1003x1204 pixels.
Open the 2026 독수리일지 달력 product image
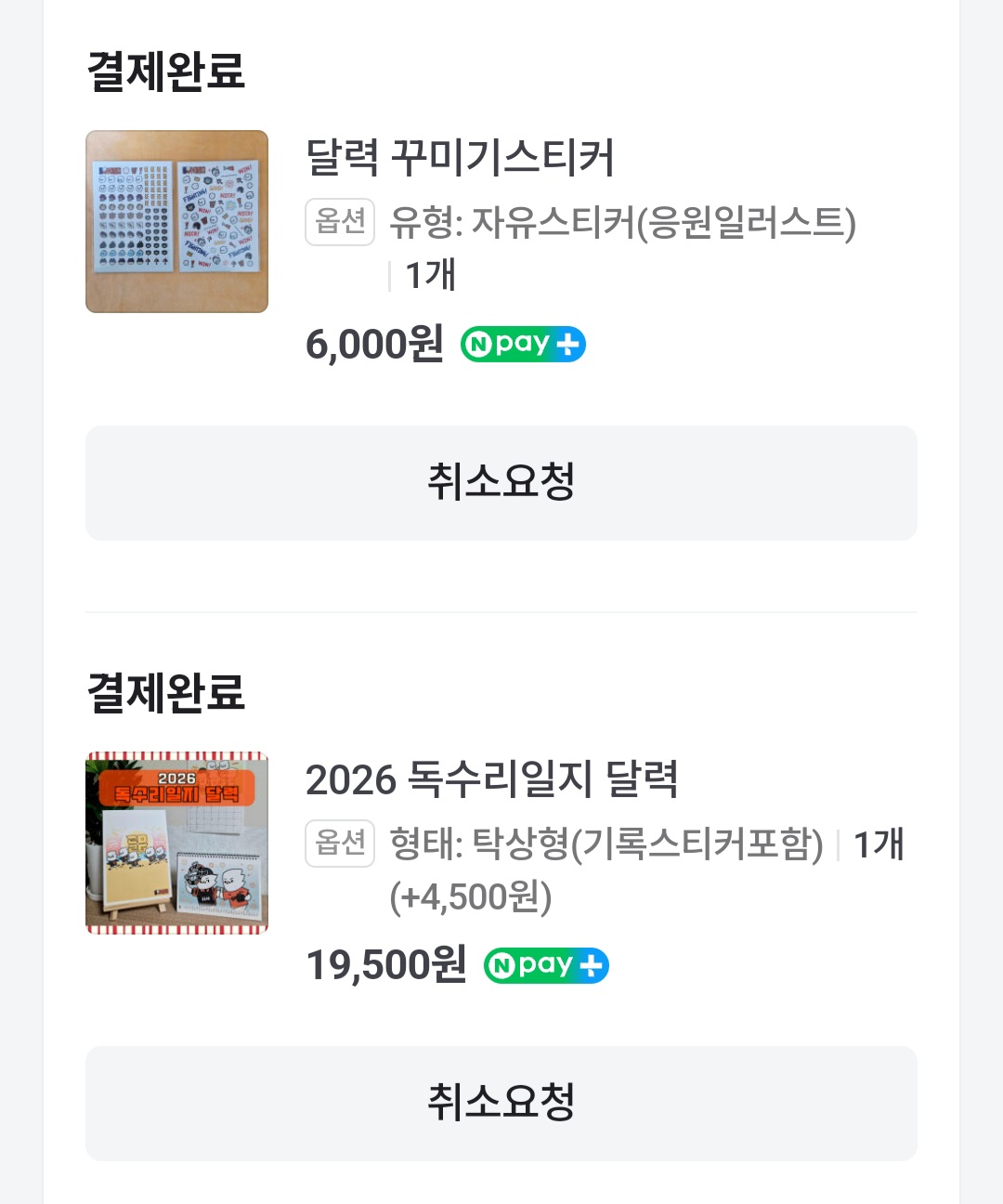coord(176,843)
